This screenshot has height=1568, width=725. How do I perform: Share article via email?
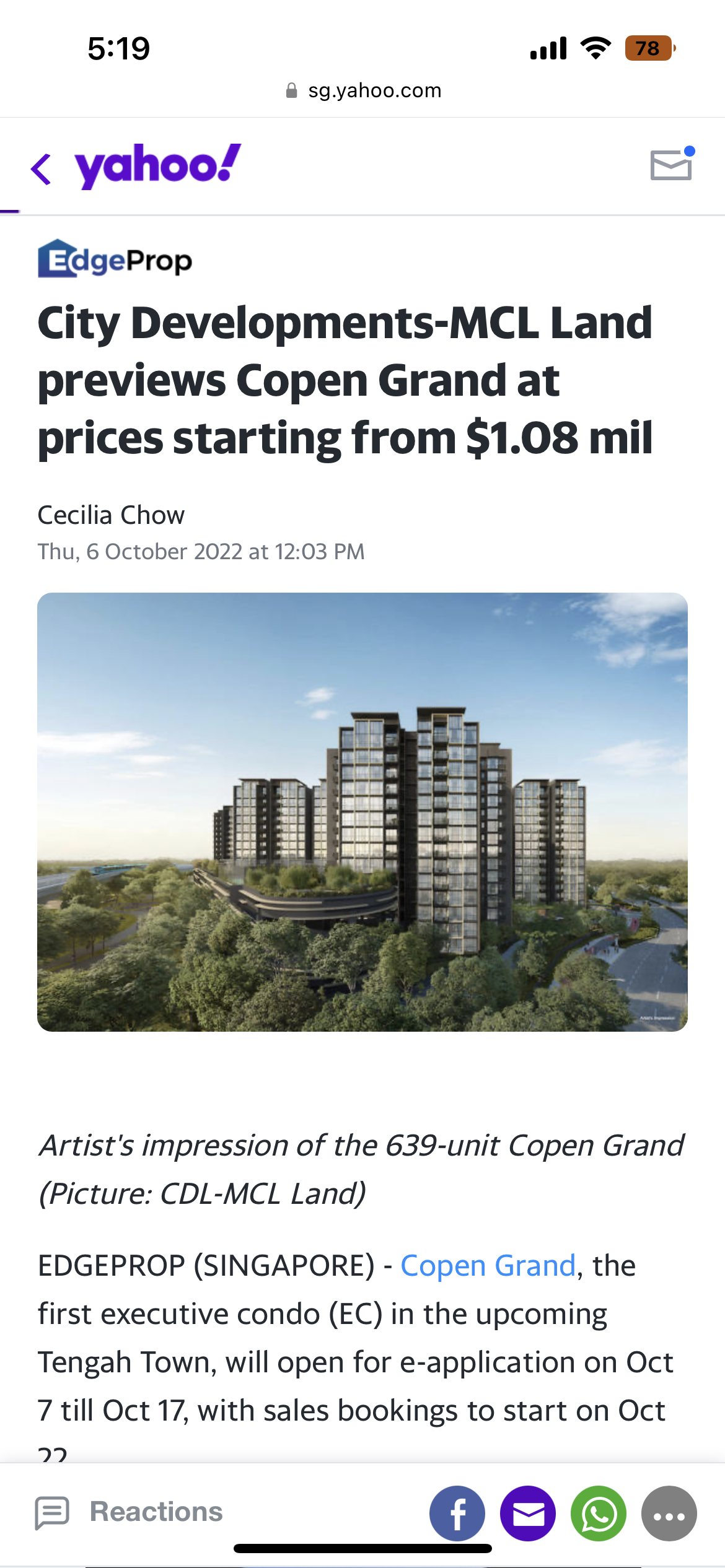528,1513
